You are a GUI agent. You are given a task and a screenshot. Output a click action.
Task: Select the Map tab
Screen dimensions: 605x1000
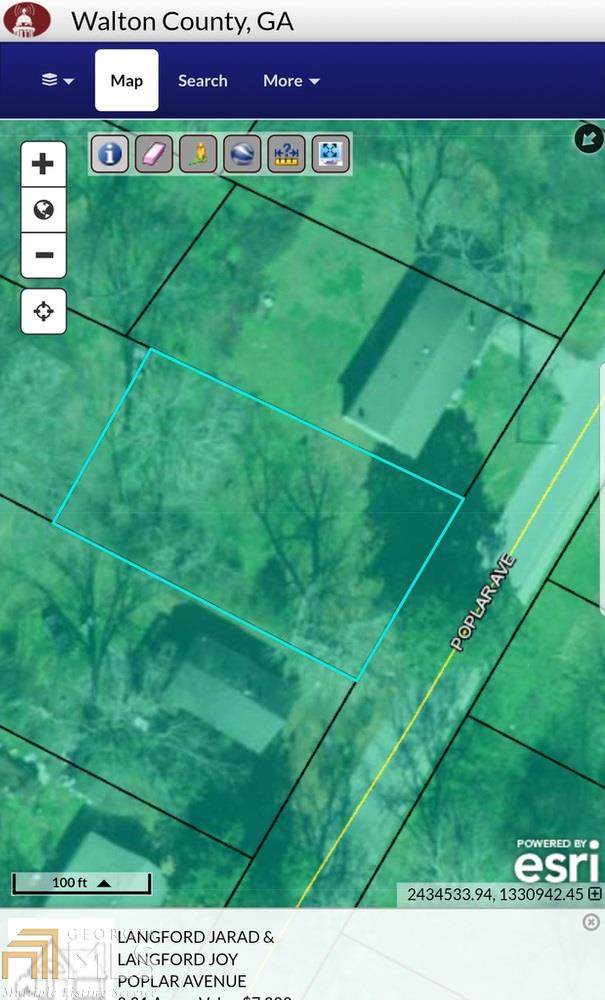pos(127,81)
